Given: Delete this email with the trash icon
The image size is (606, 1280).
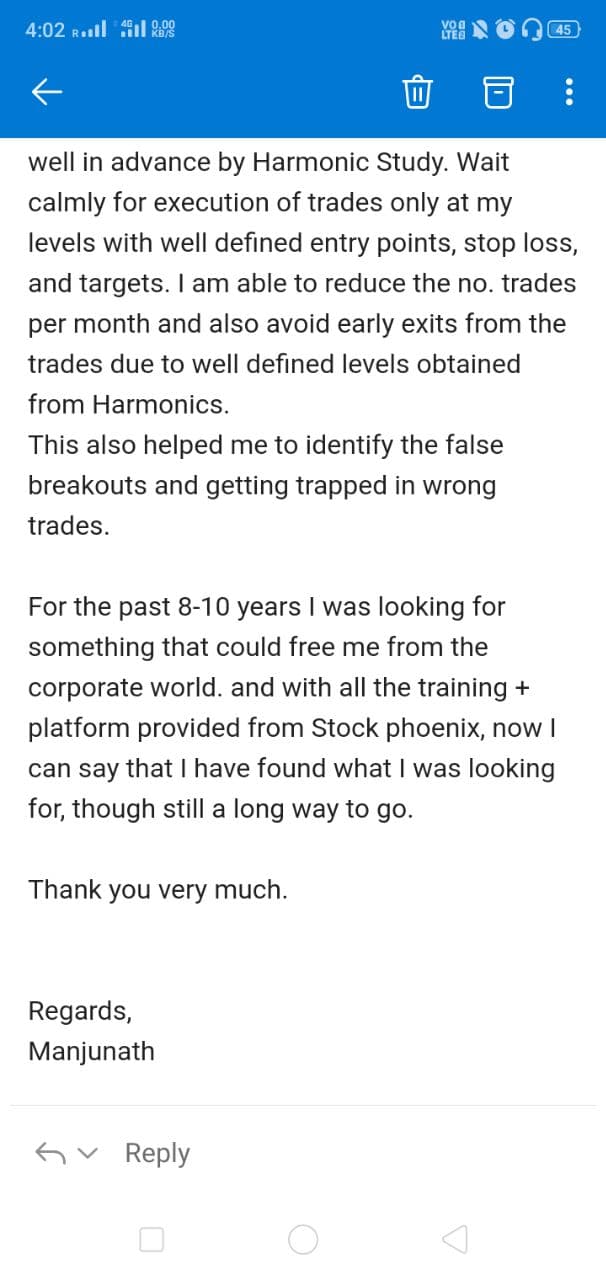Looking at the screenshot, I should coord(417,93).
